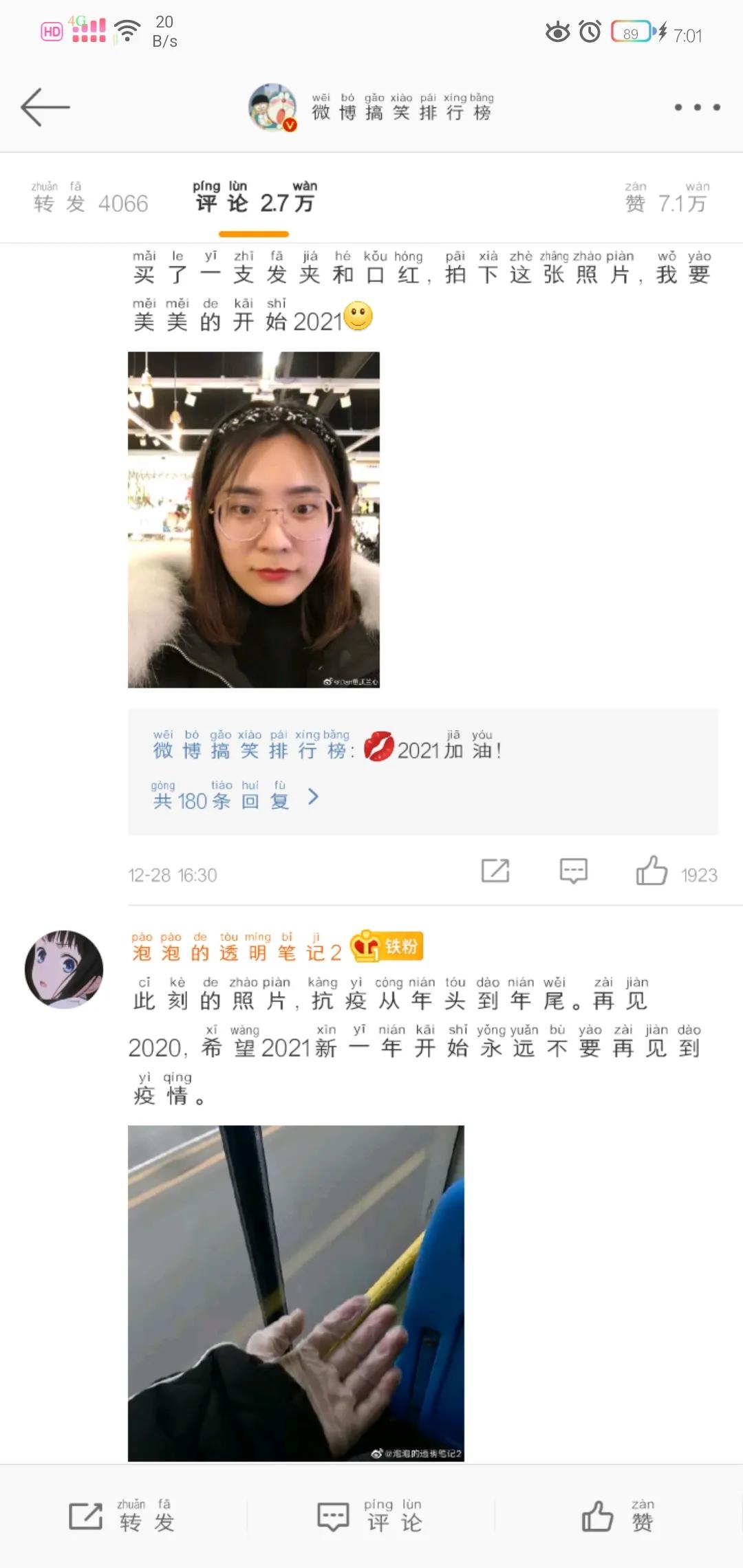Tap 评论 in the bottom bar
The image size is (743, 1568).
[x=371, y=1516]
